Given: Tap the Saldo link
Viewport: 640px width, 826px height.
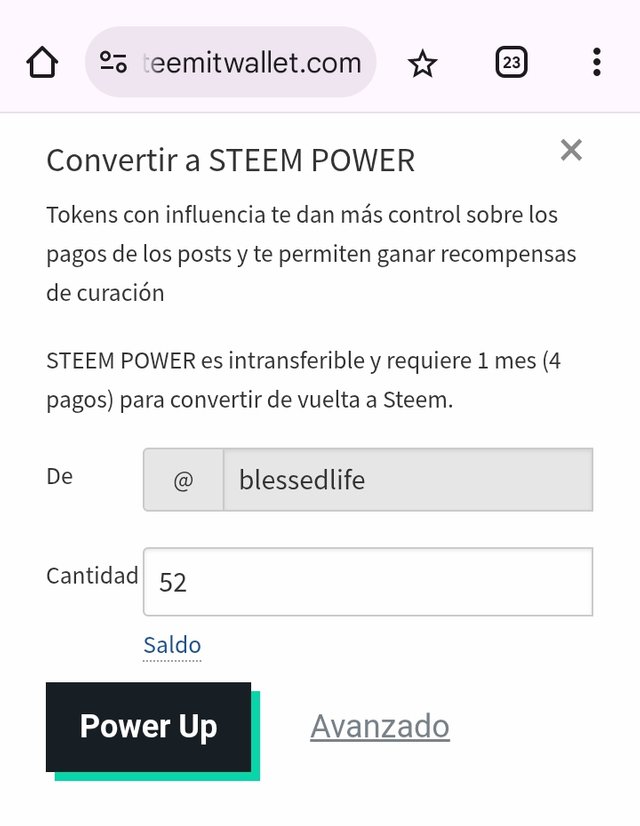Looking at the screenshot, I should [172, 645].
